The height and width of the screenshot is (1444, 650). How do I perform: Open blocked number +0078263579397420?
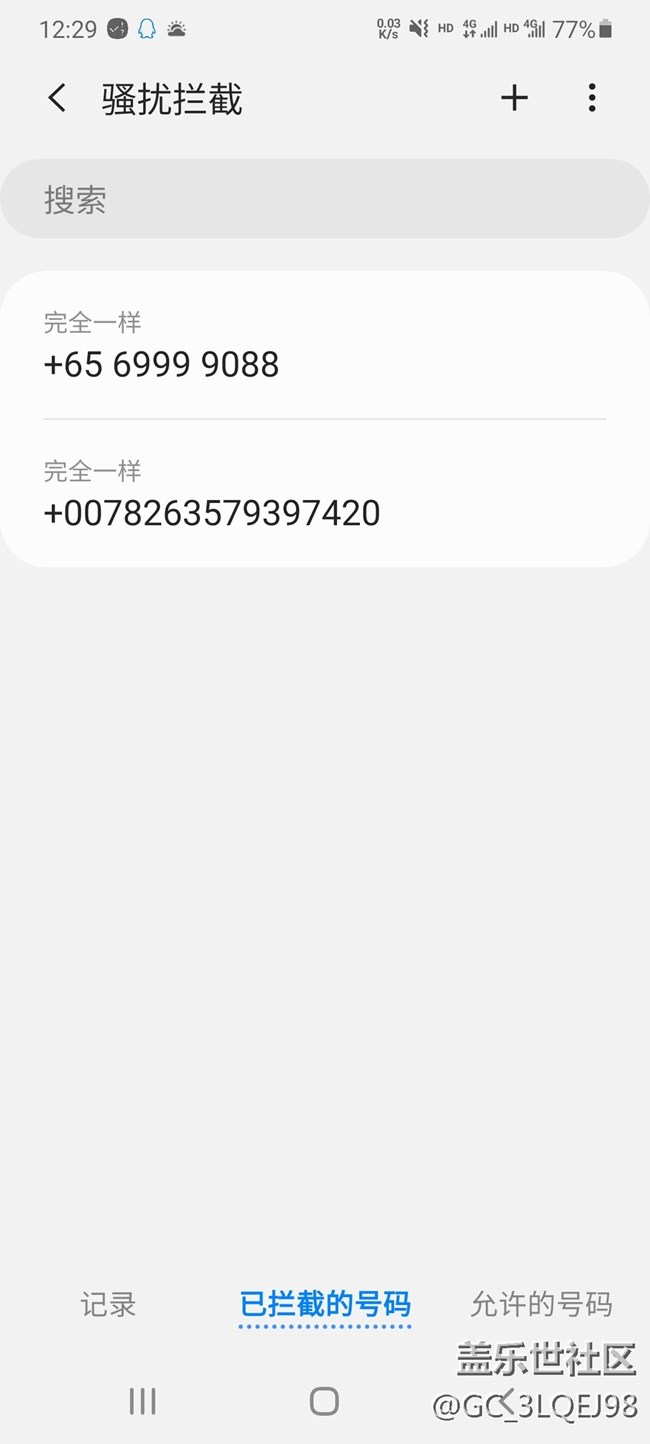[325, 494]
